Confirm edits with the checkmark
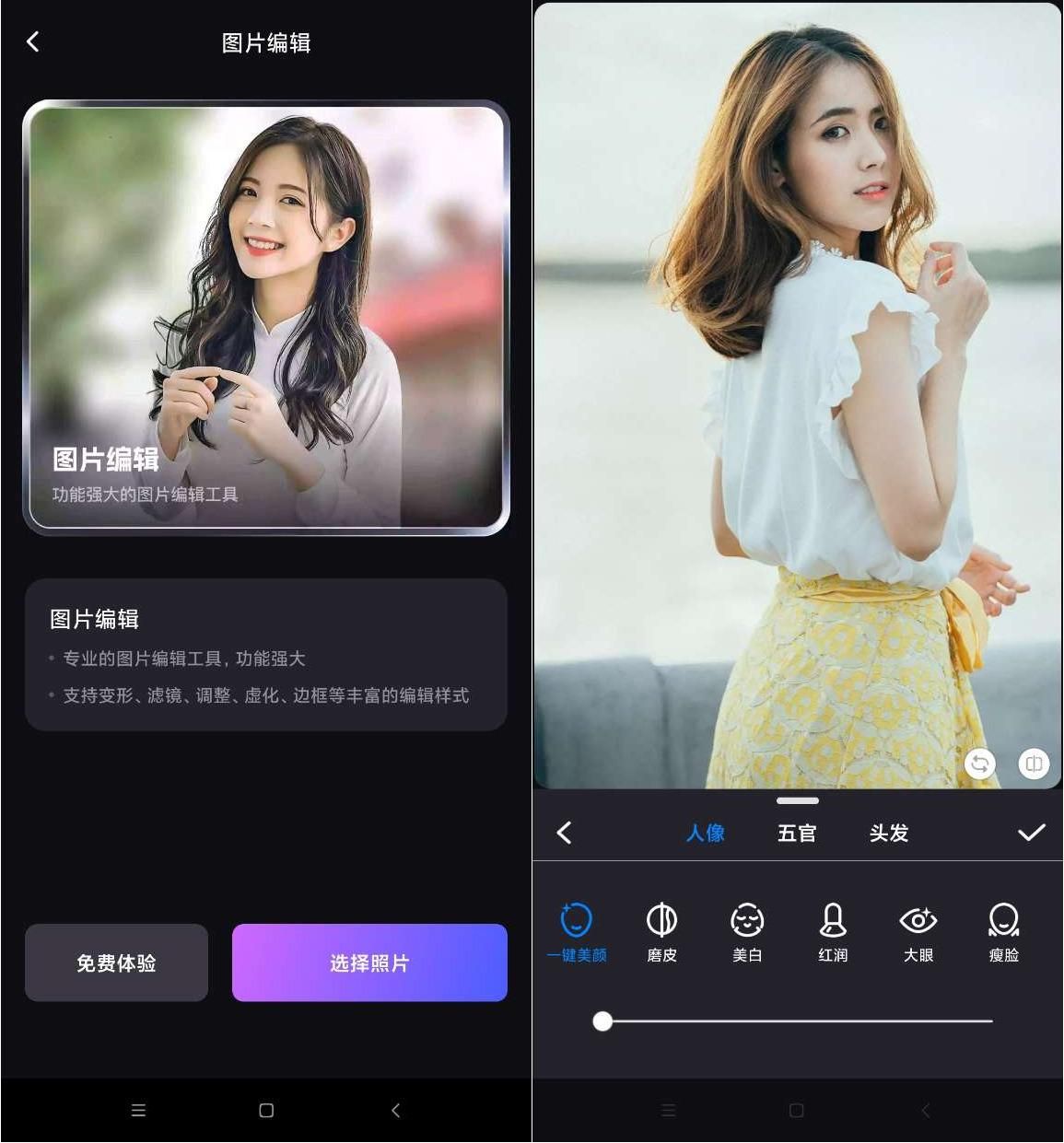The image size is (1064, 1143). 1032,832
